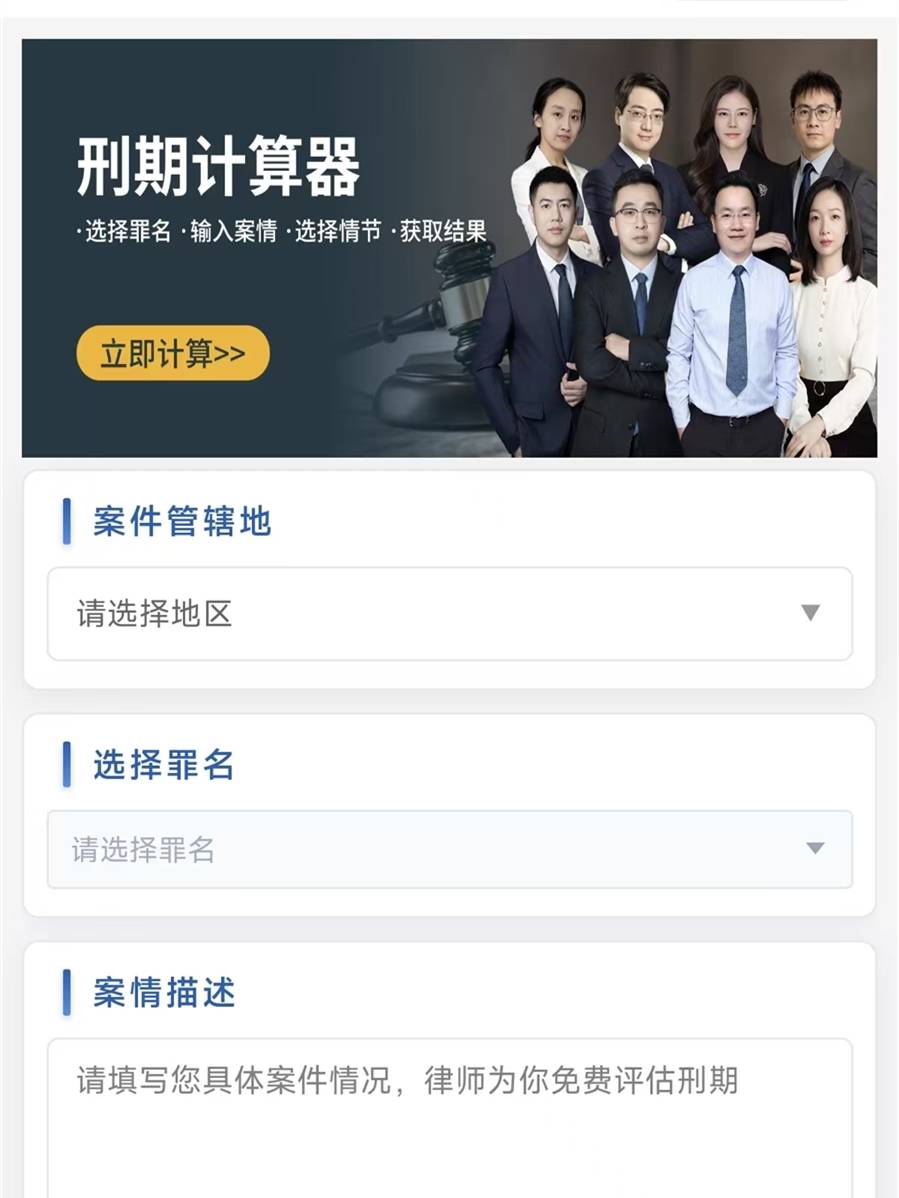Open the 请选择地区 region dropdown
Viewport: 899px width, 1198px height.
pyautogui.click(x=449, y=613)
